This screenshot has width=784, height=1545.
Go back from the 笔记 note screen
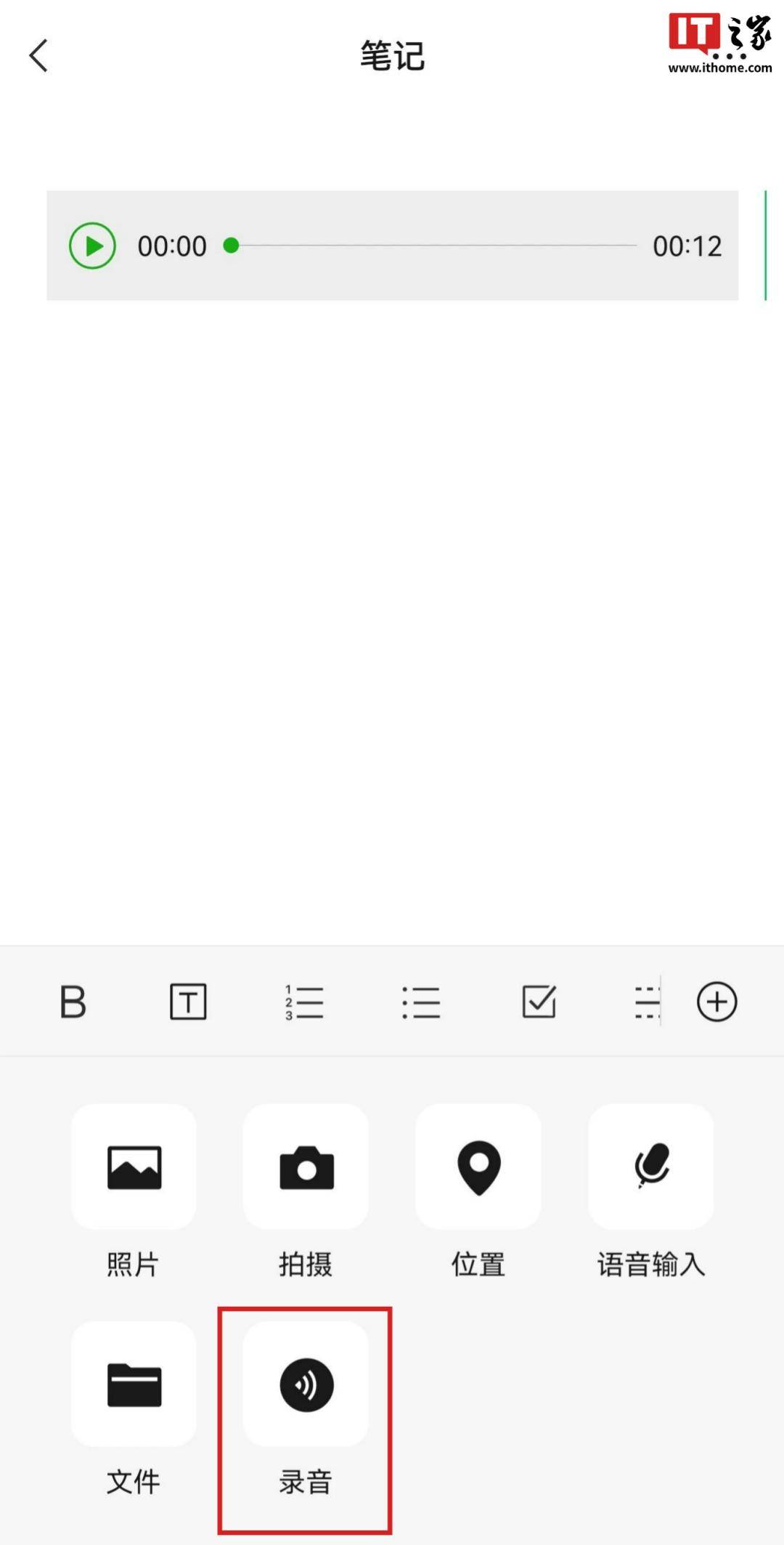pyautogui.click(x=38, y=56)
